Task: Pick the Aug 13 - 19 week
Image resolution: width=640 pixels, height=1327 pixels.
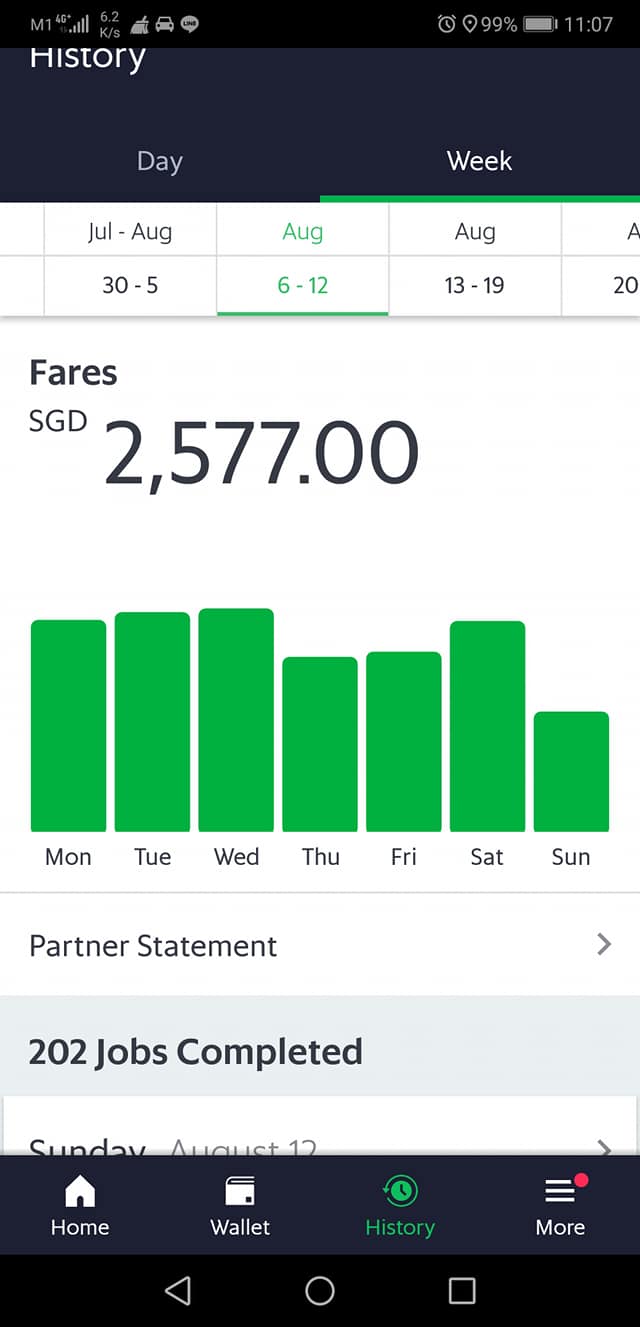Action: coord(475,258)
